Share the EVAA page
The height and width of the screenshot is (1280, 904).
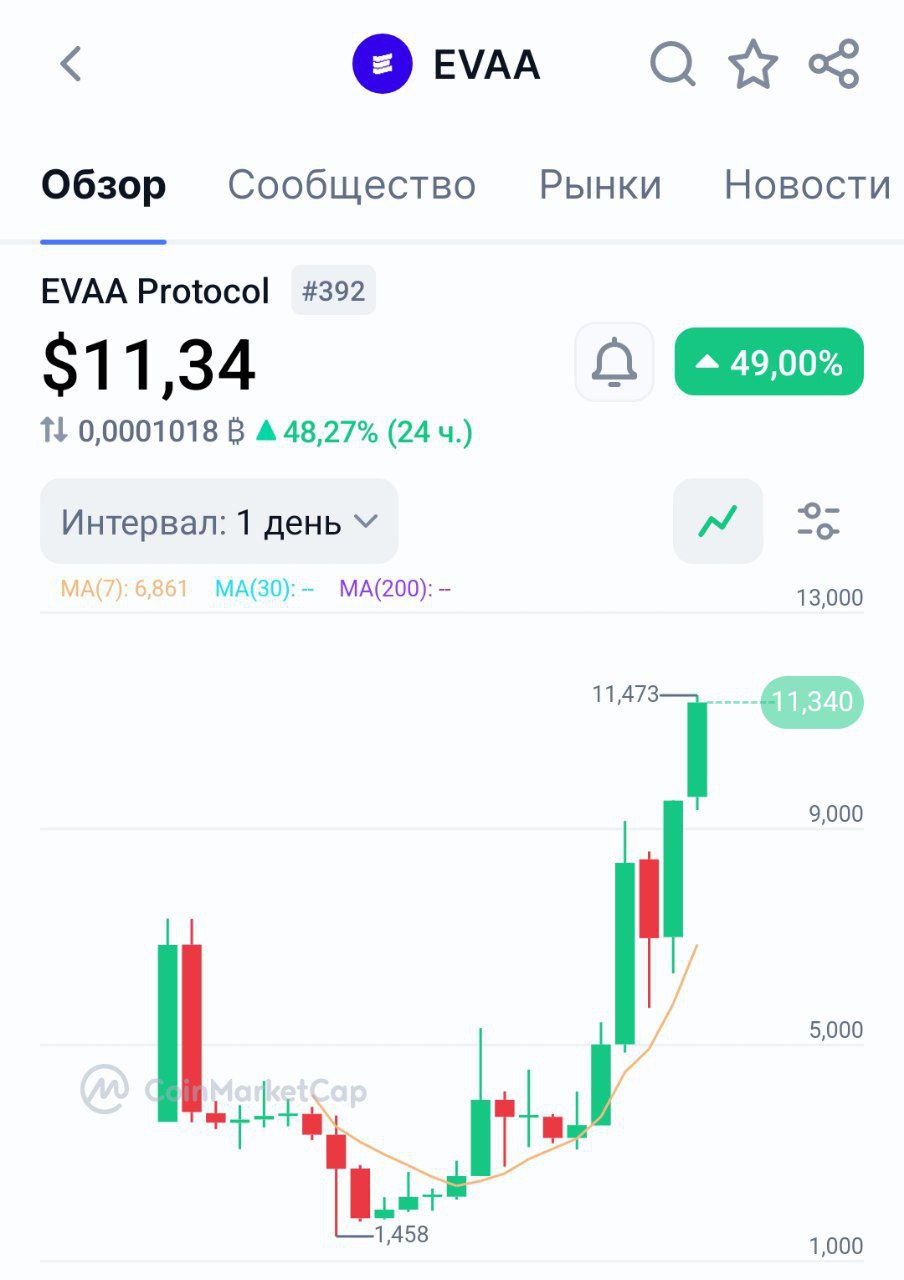834,64
